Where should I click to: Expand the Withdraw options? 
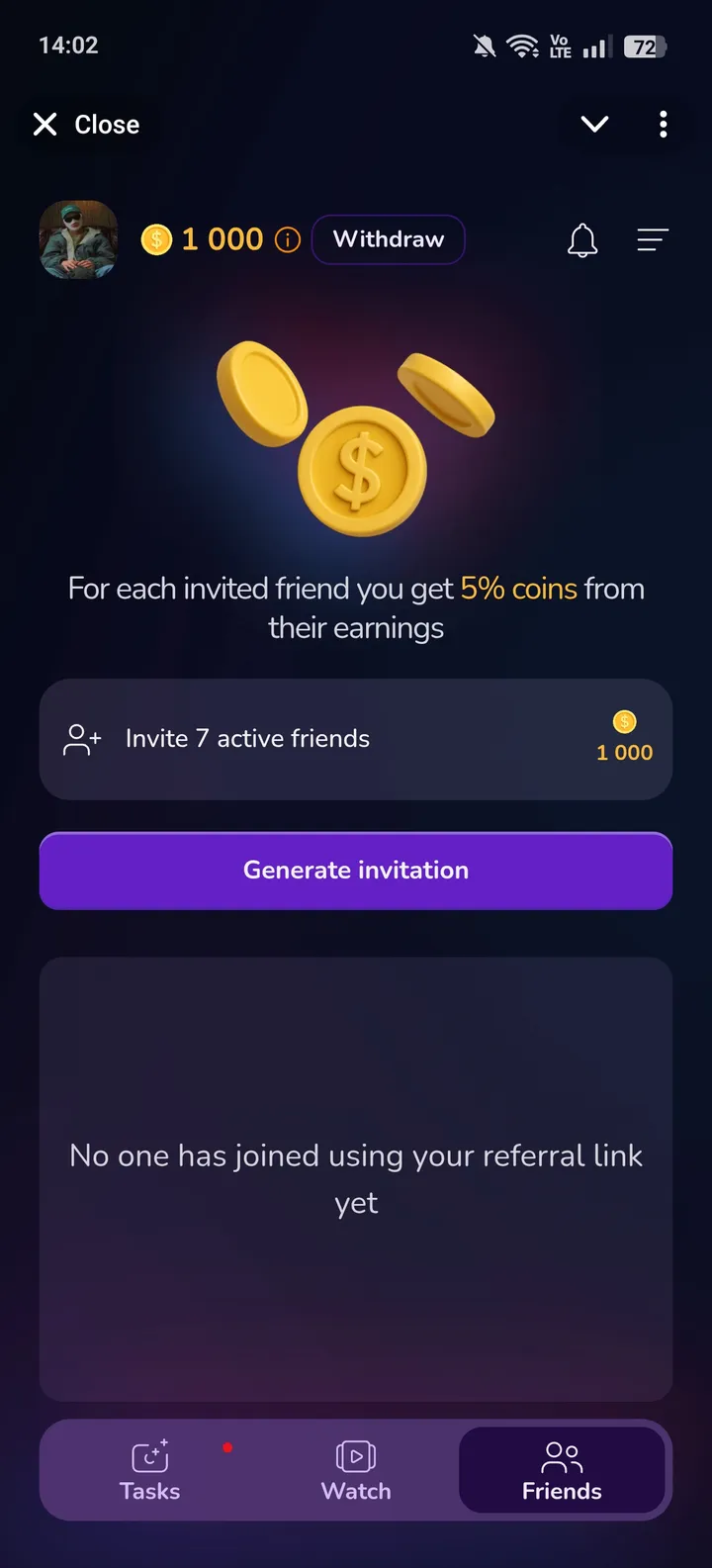[x=388, y=239]
